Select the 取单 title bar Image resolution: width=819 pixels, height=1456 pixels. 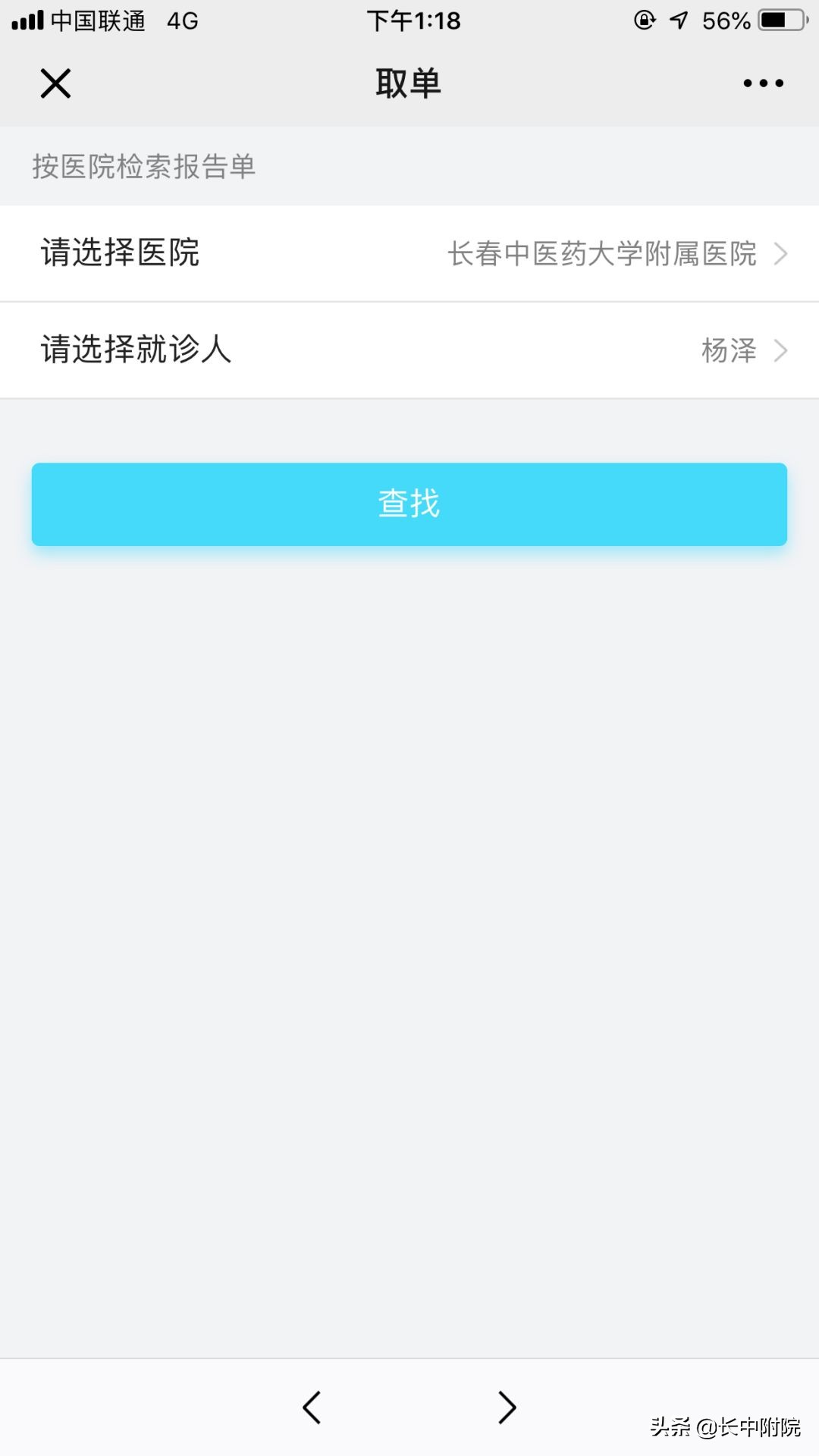[409, 83]
